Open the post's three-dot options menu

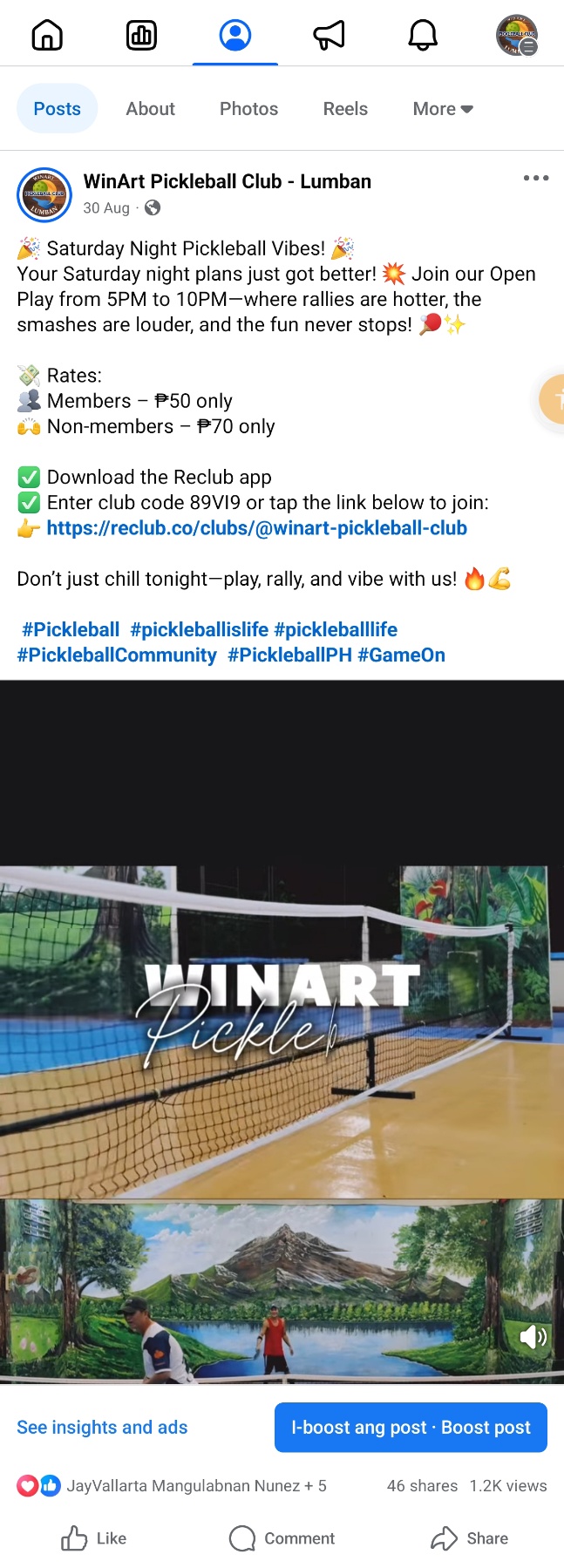click(535, 179)
